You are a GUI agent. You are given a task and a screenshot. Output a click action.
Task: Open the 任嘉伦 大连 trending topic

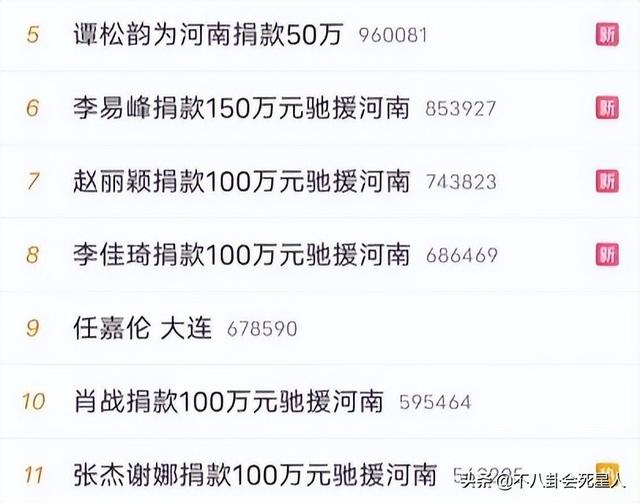pos(144,328)
